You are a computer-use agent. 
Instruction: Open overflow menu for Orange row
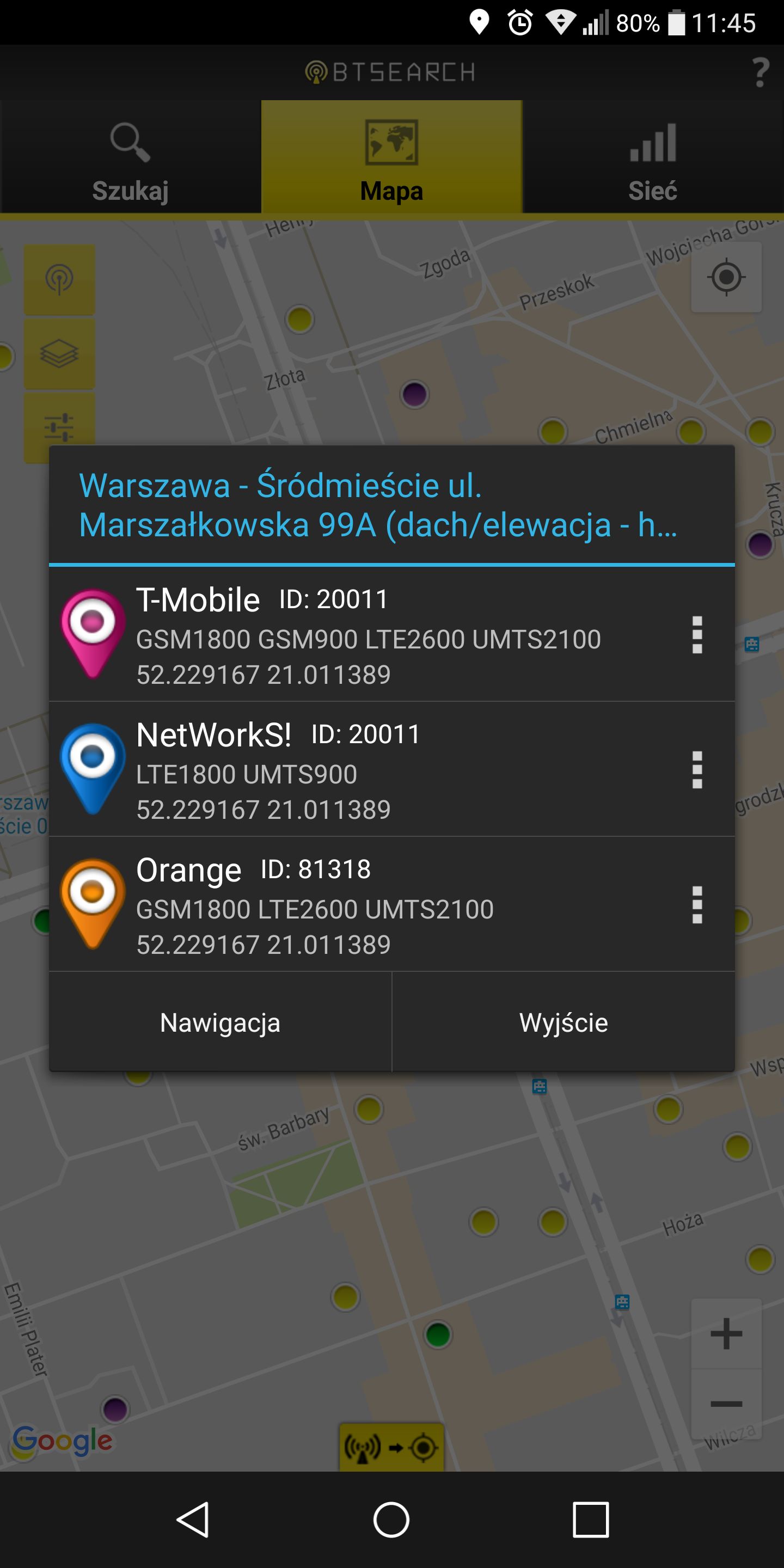pos(697,904)
